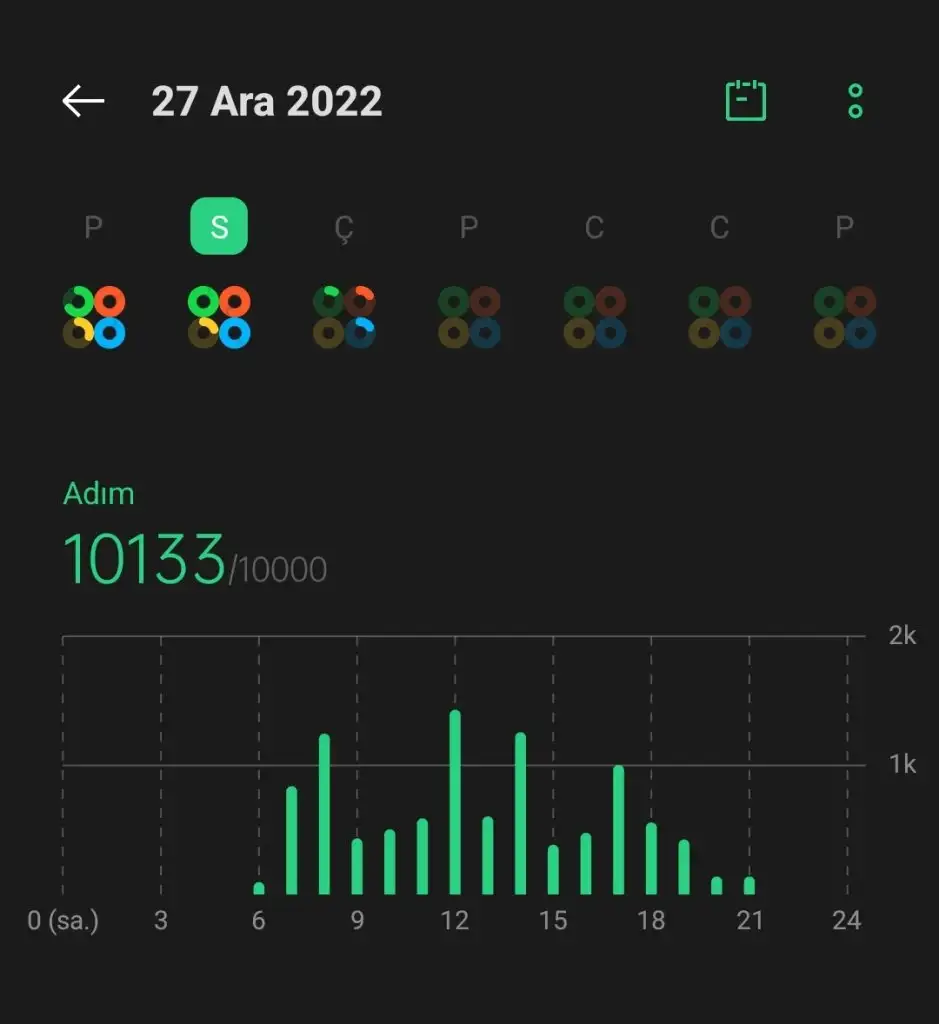The image size is (939, 1024).
Task: Go back using the arrow icon
Action: pyautogui.click(x=83, y=101)
